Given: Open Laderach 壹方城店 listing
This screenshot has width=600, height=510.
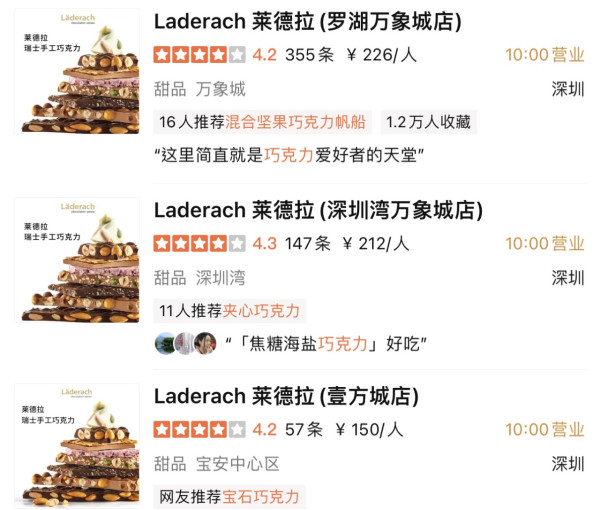Looking at the screenshot, I should [286, 397].
